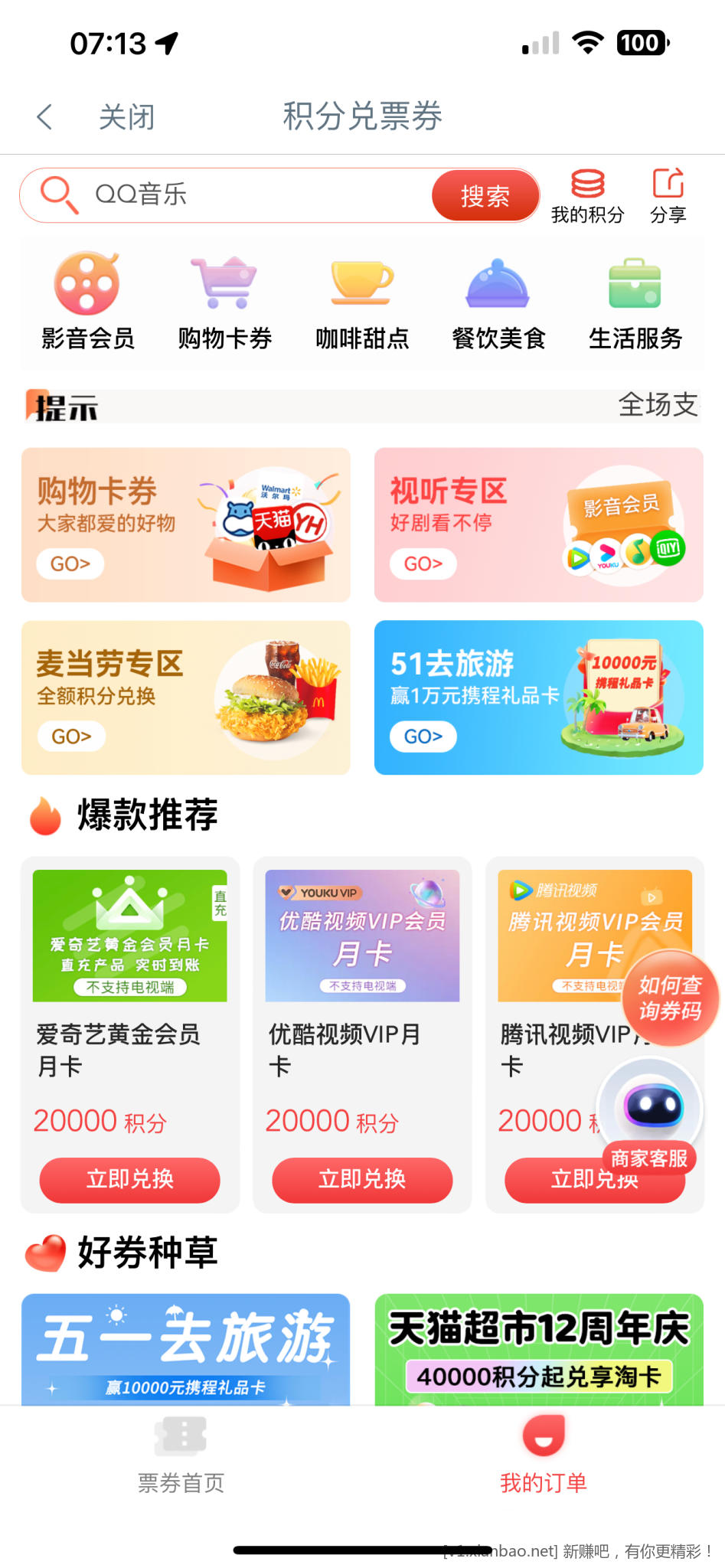Open 我的积分 points balance
Image resolution: width=725 pixels, height=1568 pixels.
pos(587,196)
